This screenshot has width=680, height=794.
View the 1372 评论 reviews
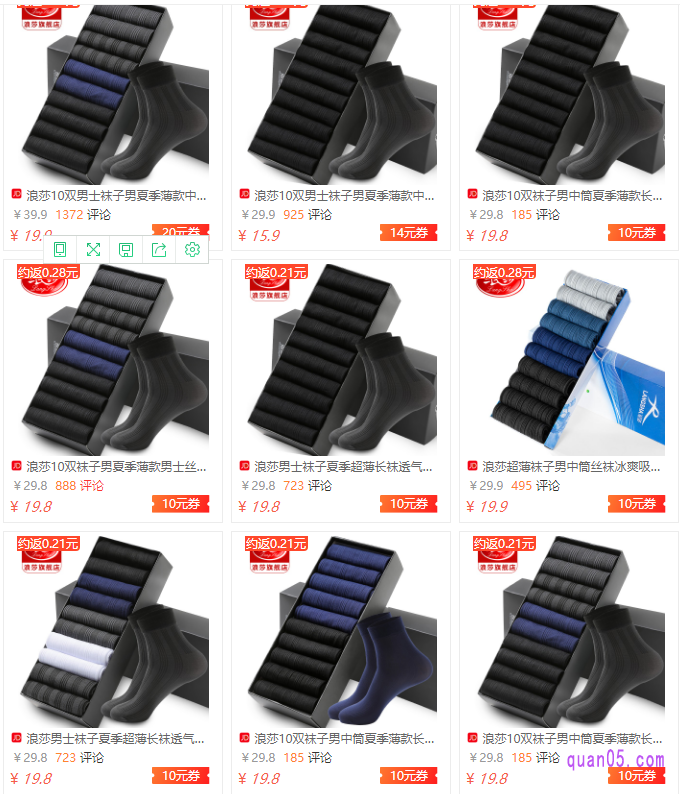[84, 214]
